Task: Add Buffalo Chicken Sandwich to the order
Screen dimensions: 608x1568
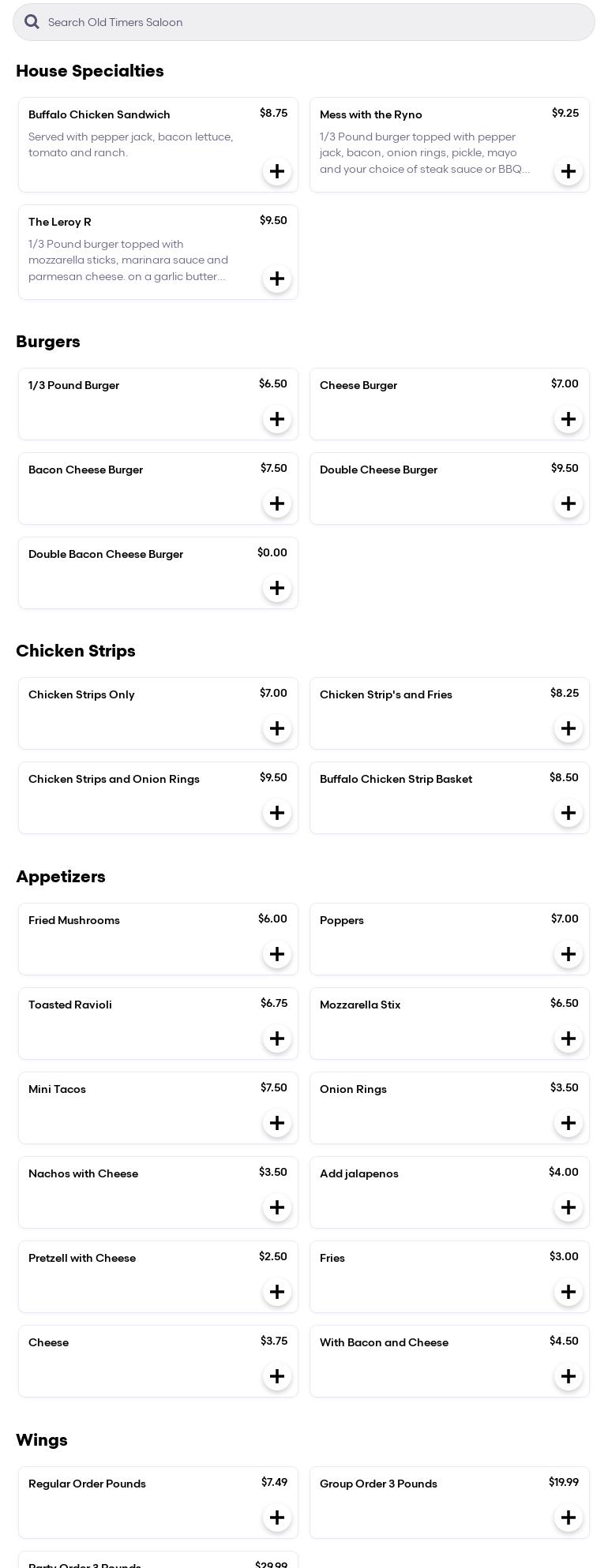Action: (277, 171)
